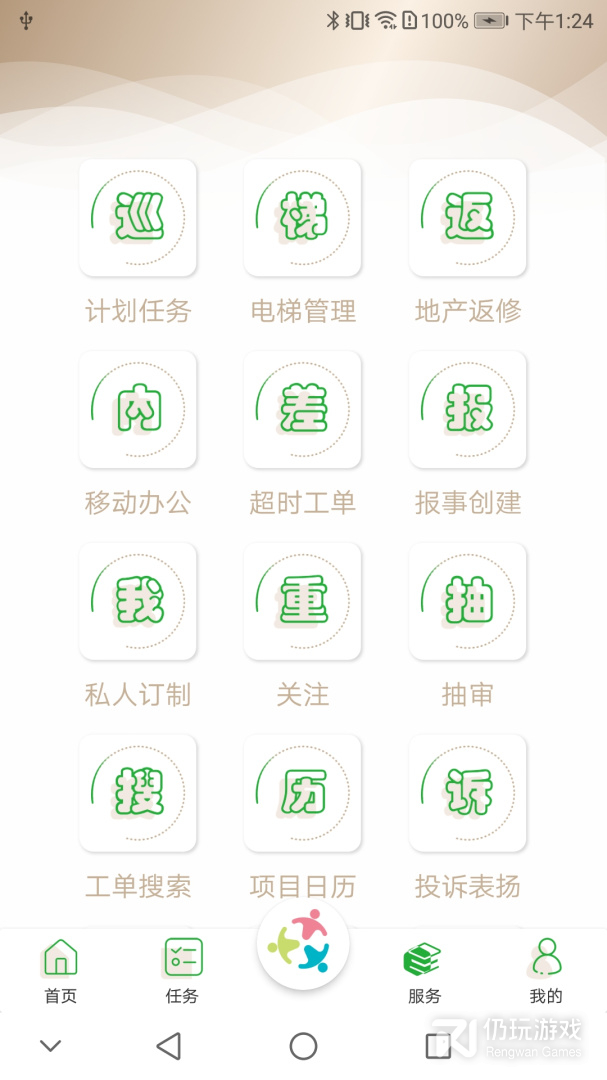607x1080 pixels.
Task: Open 私人订制 module
Action: click(138, 602)
